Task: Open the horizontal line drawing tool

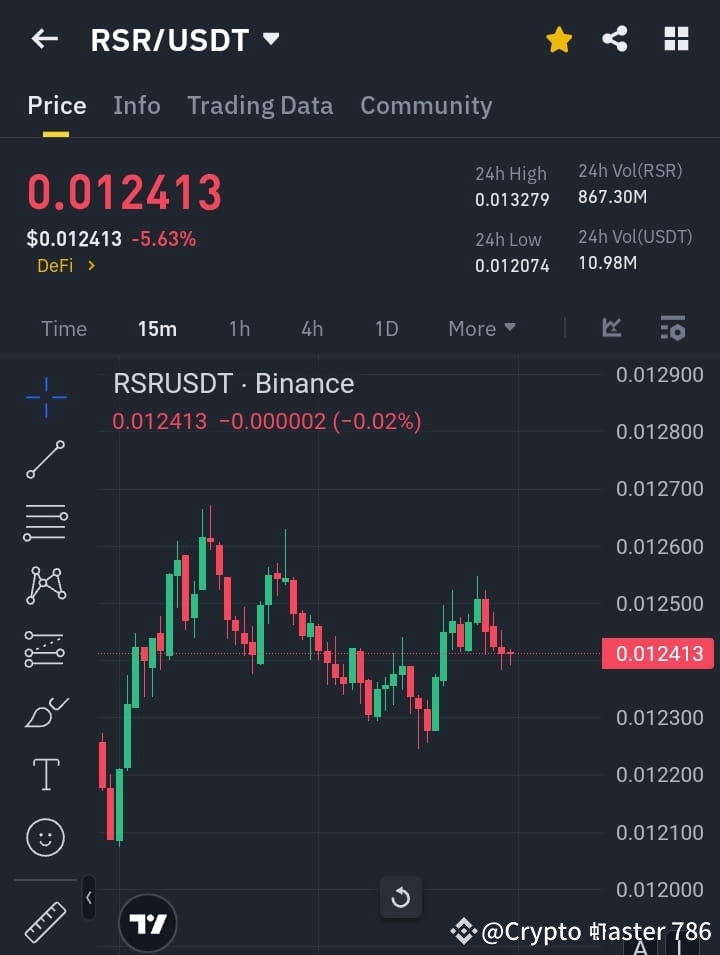Action: [x=45, y=522]
